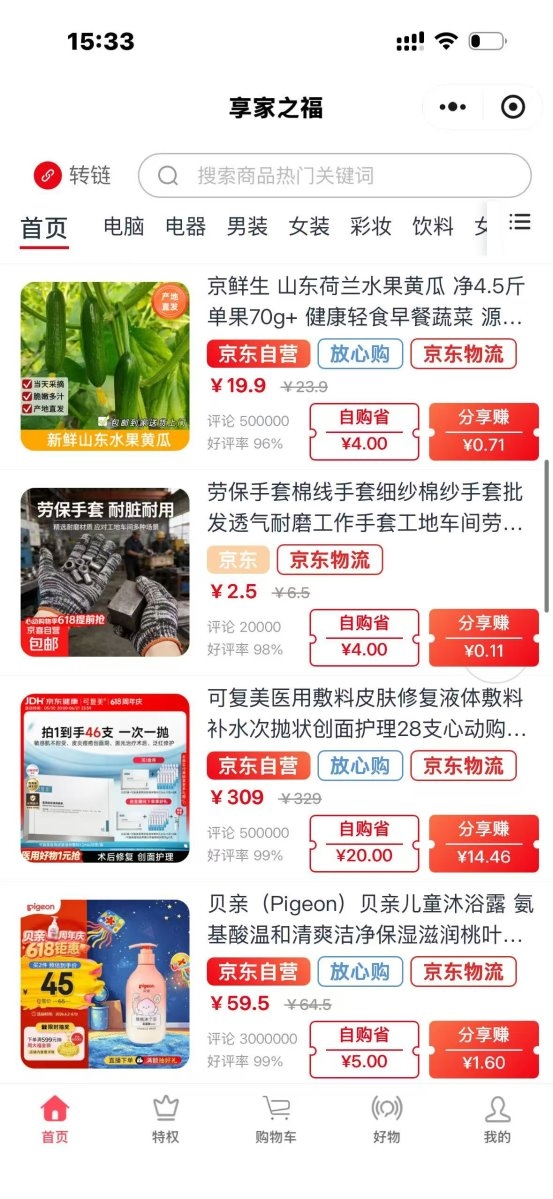This screenshot has height=1199, width=553.
Task: Open the mini-program more options menu
Action: pyautogui.click(x=453, y=108)
